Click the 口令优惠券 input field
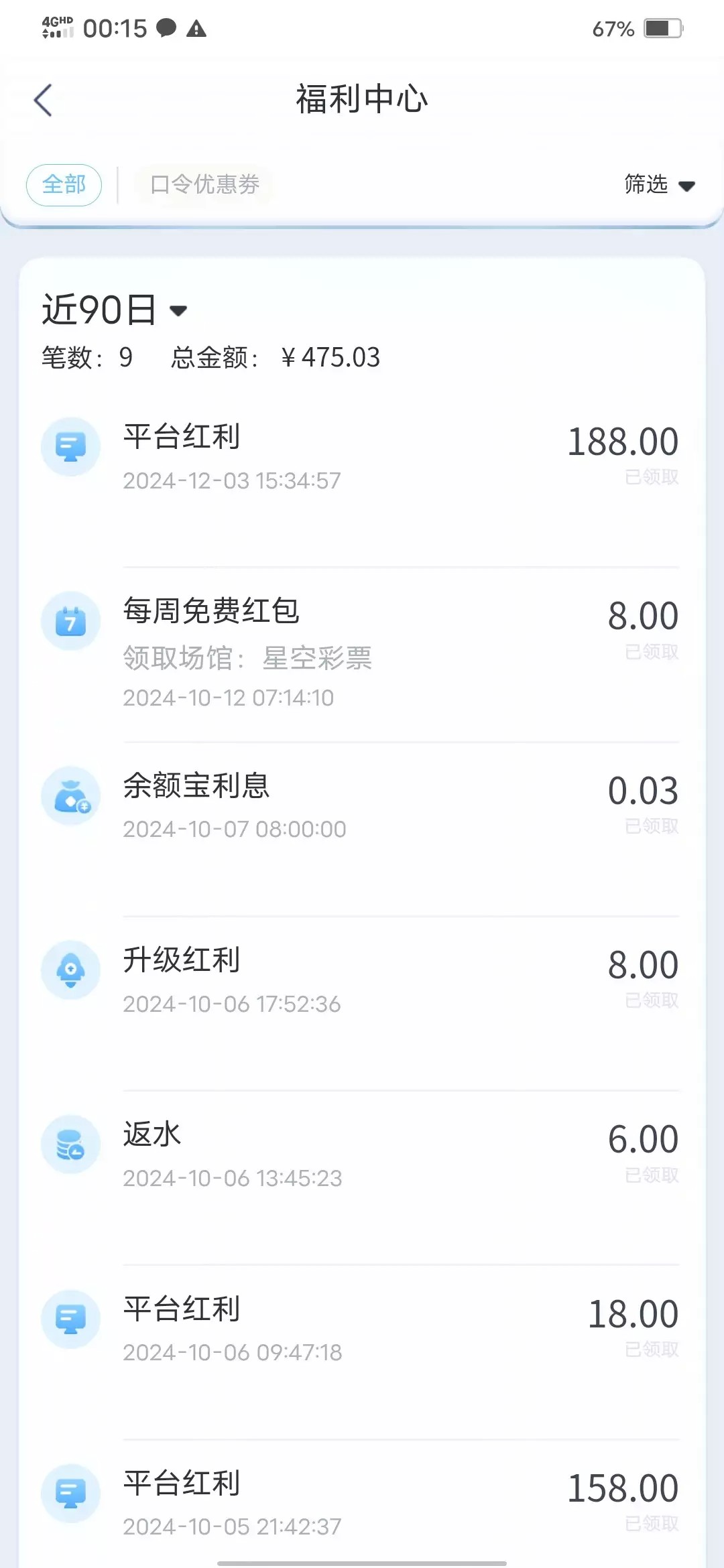Screen dimensions: 724x1568 (203, 185)
